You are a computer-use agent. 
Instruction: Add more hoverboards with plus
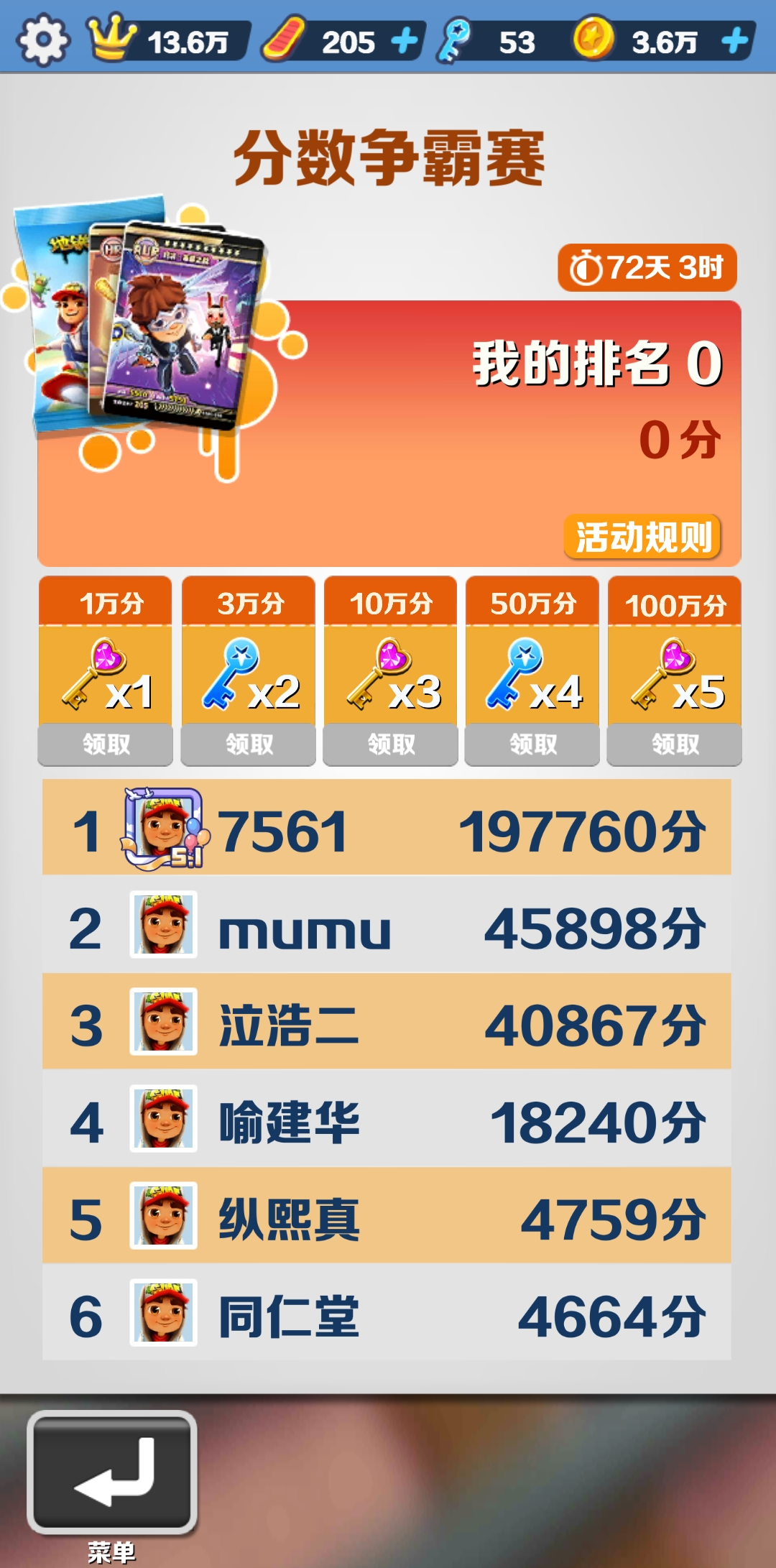405,41
